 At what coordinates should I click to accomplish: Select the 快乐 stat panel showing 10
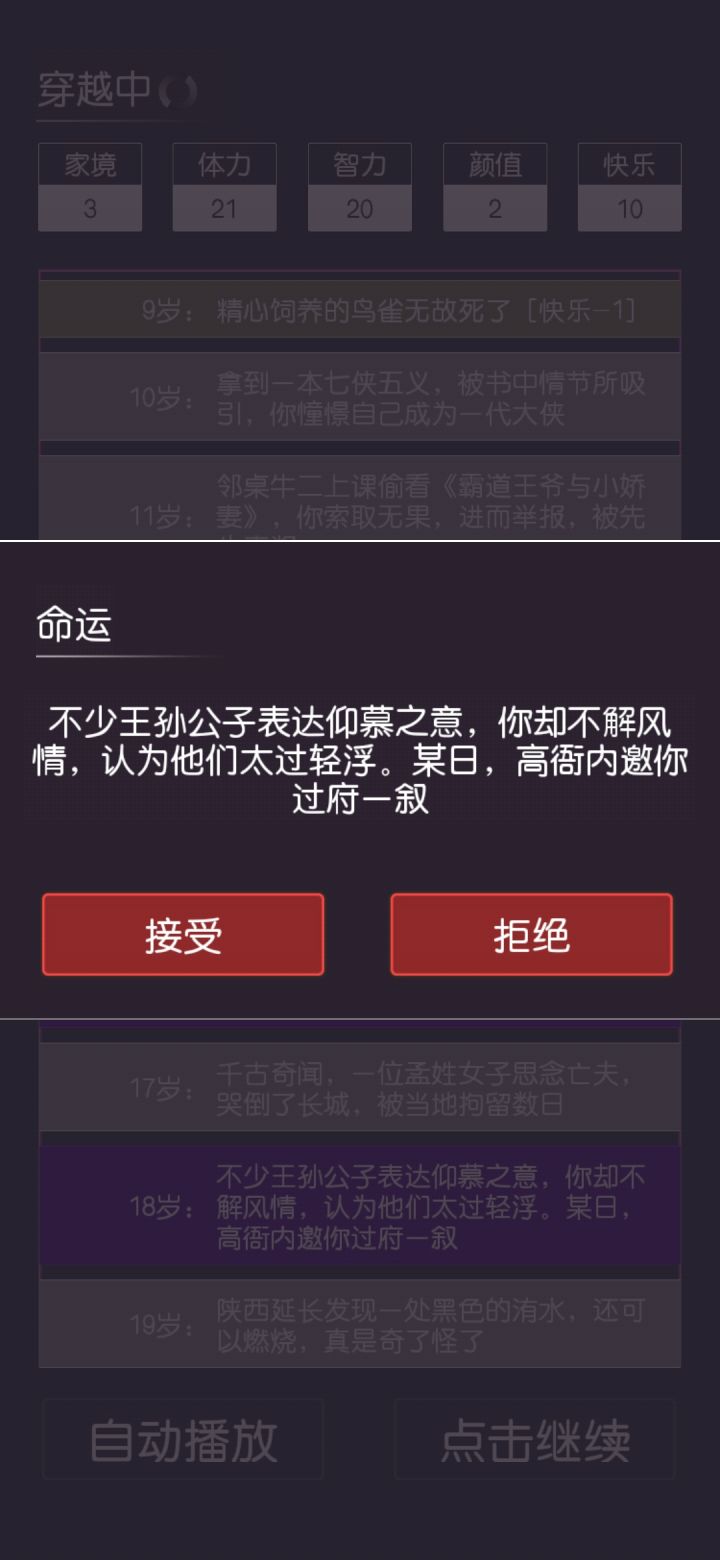point(630,187)
